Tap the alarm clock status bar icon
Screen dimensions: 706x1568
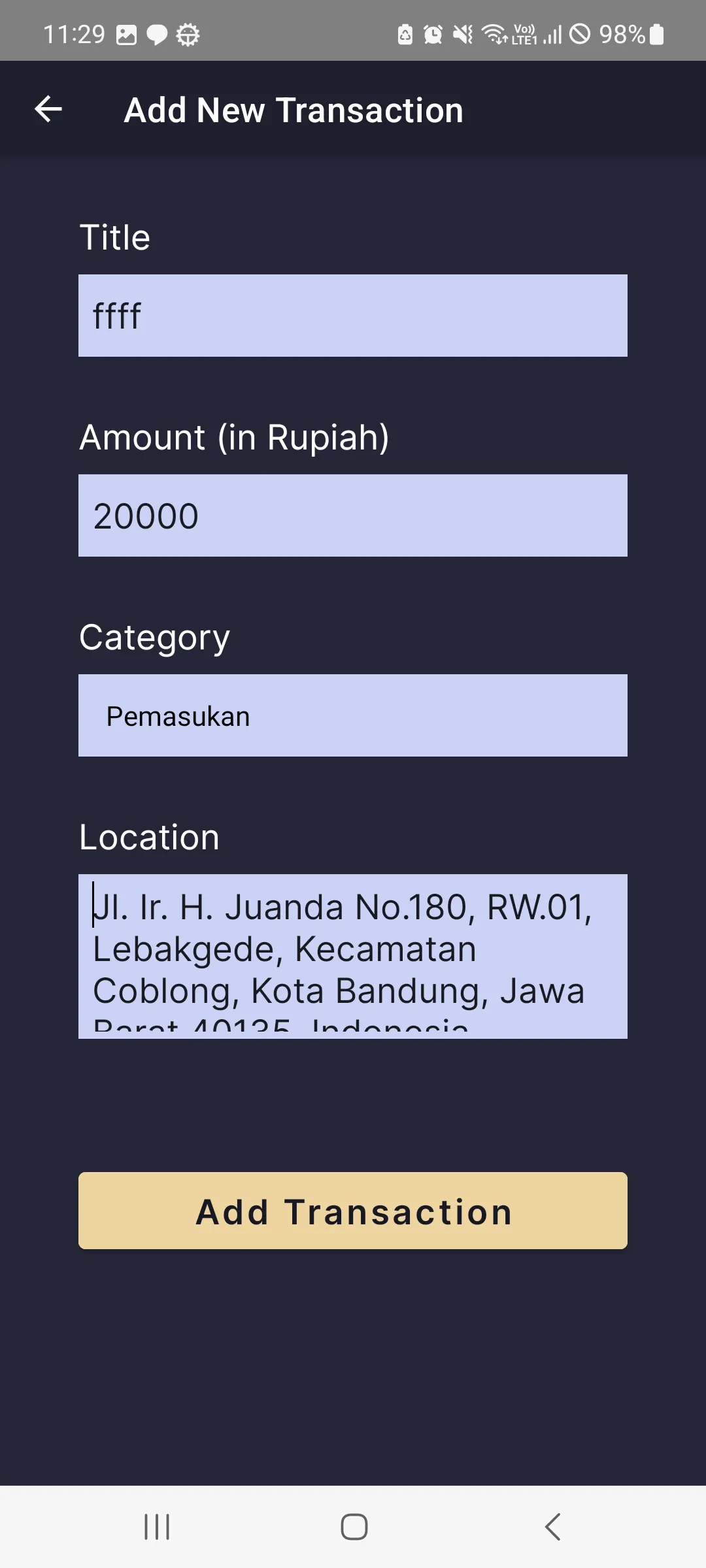coord(432,33)
